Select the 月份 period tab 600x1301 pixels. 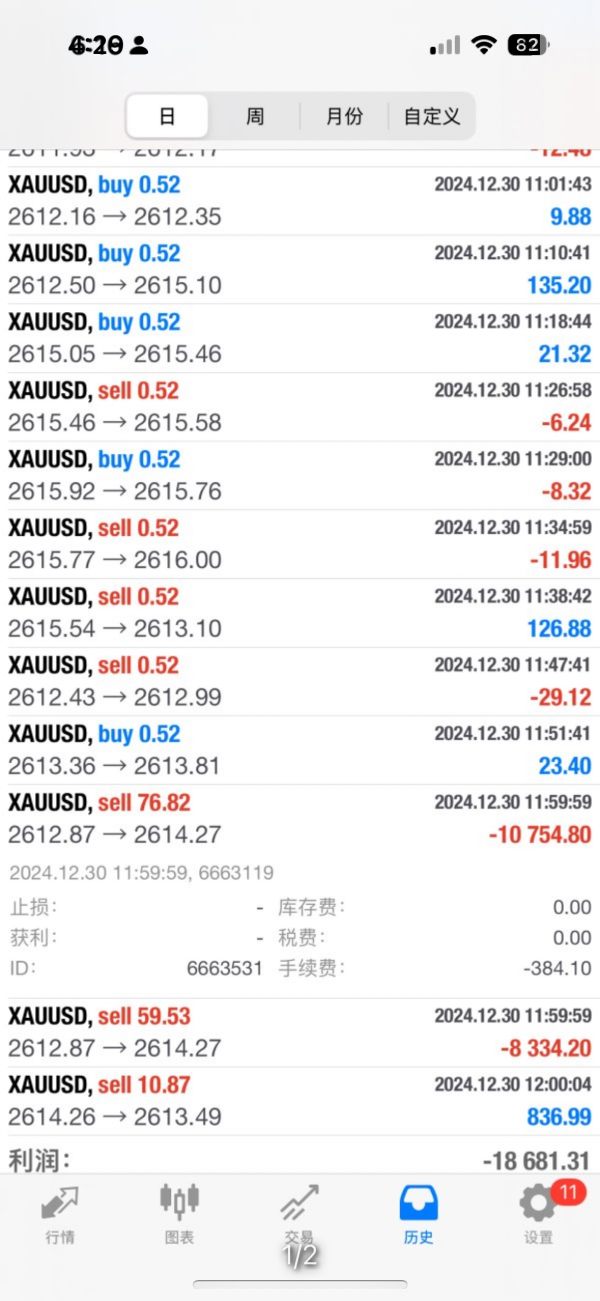344,116
